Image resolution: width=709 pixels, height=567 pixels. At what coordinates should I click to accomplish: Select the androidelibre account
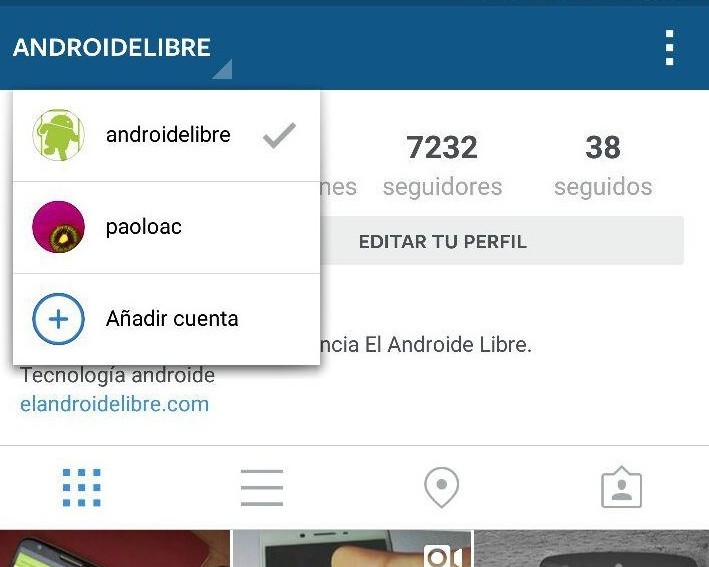click(166, 135)
